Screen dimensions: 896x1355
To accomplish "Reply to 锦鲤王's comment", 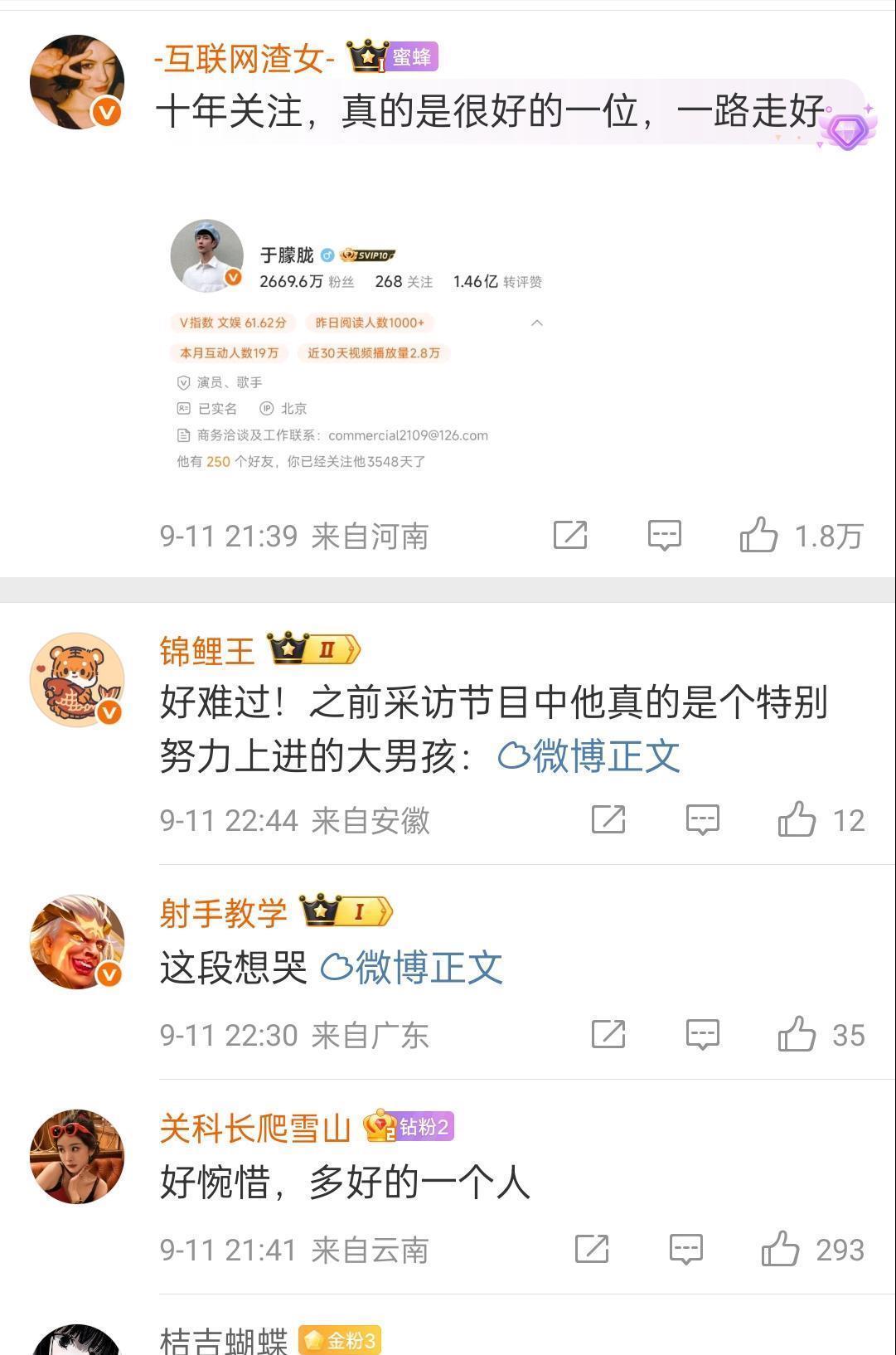I will (702, 819).
